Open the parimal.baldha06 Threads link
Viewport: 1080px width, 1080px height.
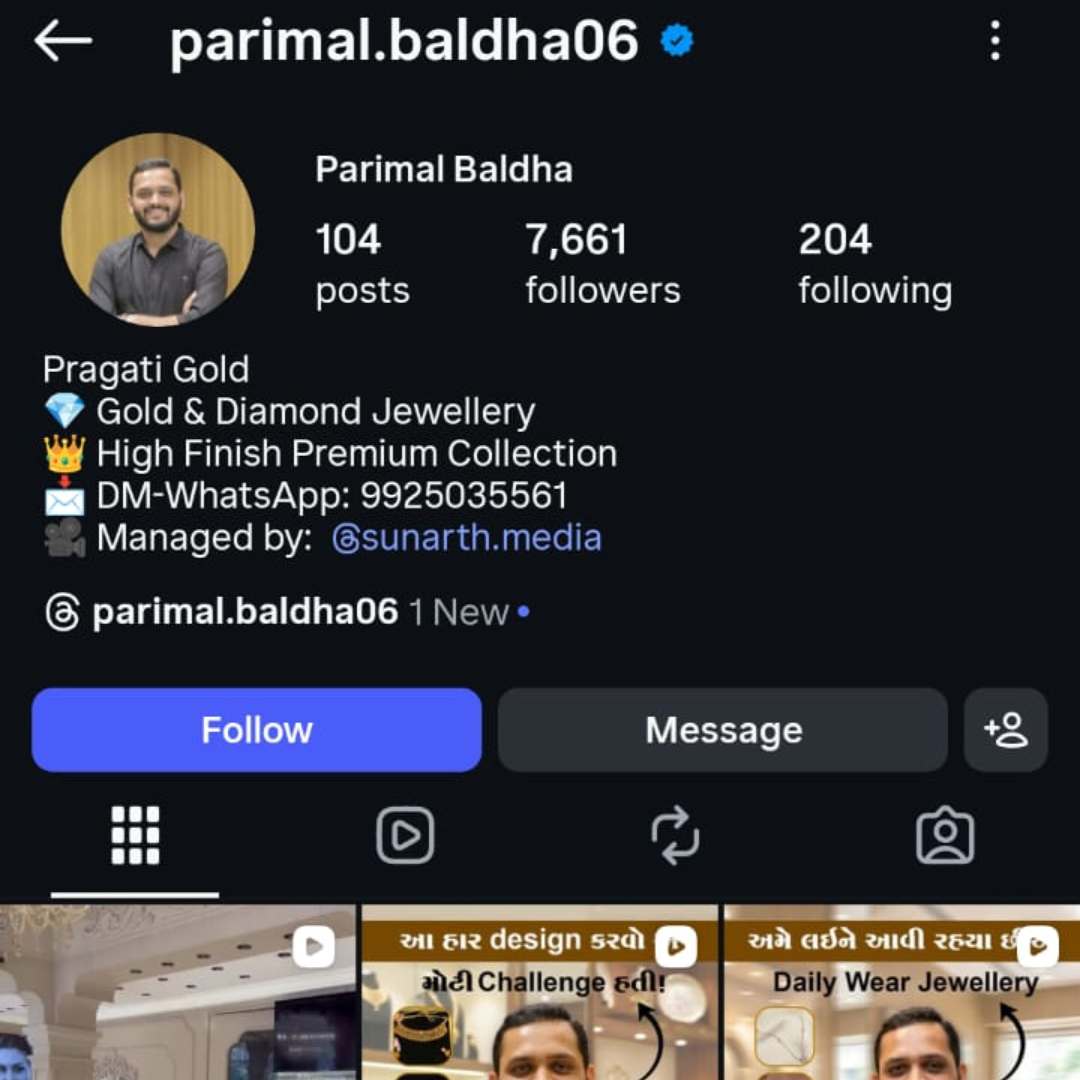click(244, 612)
